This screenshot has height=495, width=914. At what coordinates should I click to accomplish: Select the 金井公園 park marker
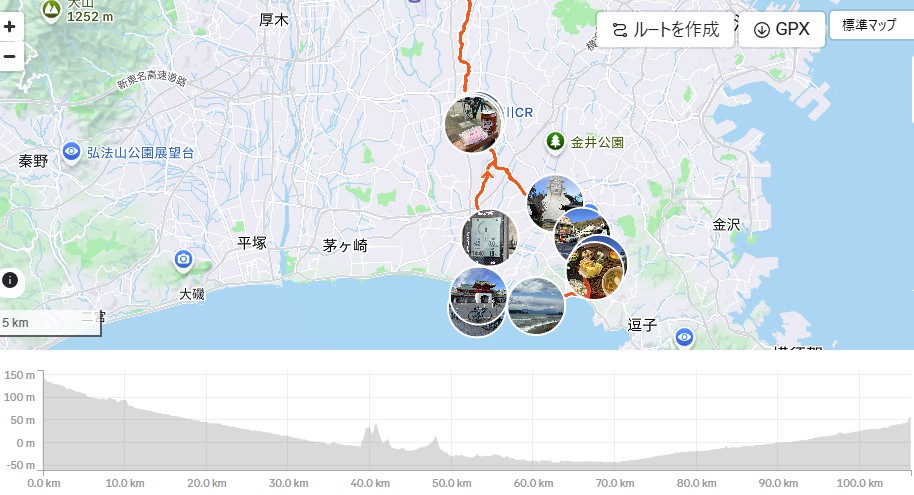pyautogui.click(x=555, y=142)
